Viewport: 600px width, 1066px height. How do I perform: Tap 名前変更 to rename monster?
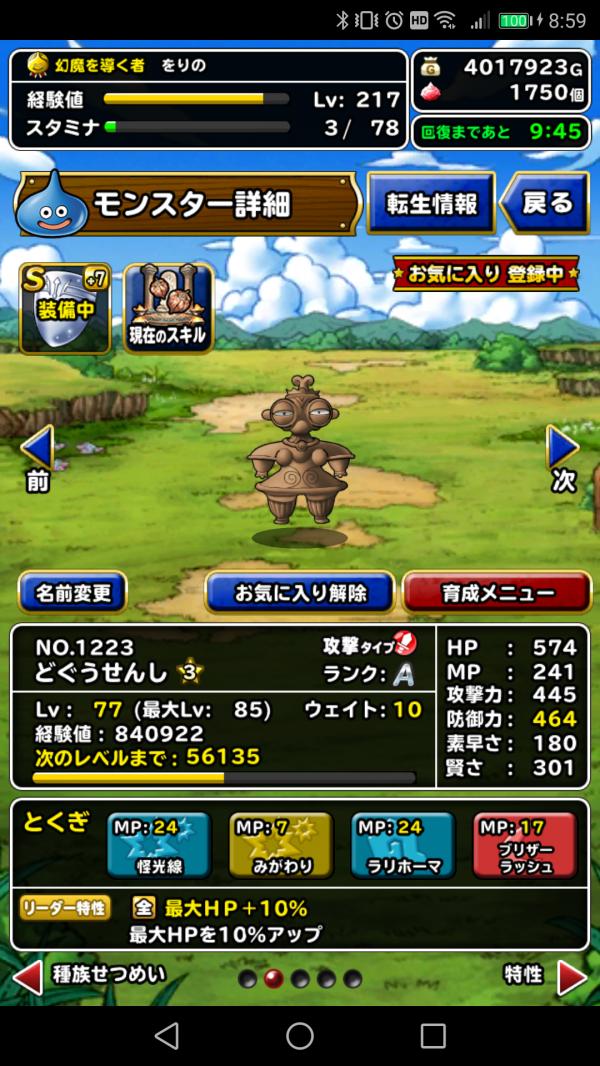(73, 592)
